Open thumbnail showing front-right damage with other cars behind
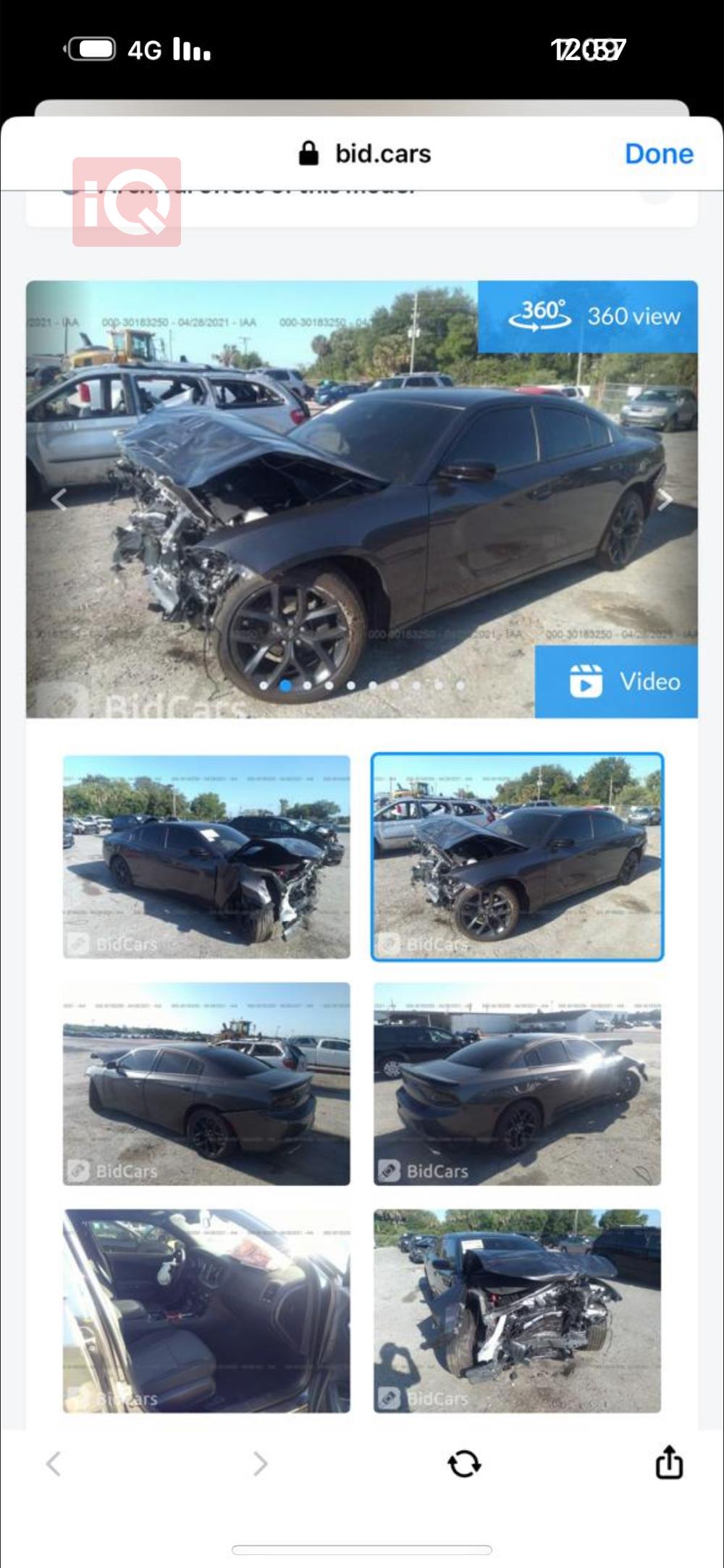Image resolution: width=724 pixels, height=1568 pixels. [x=206, y=857]
